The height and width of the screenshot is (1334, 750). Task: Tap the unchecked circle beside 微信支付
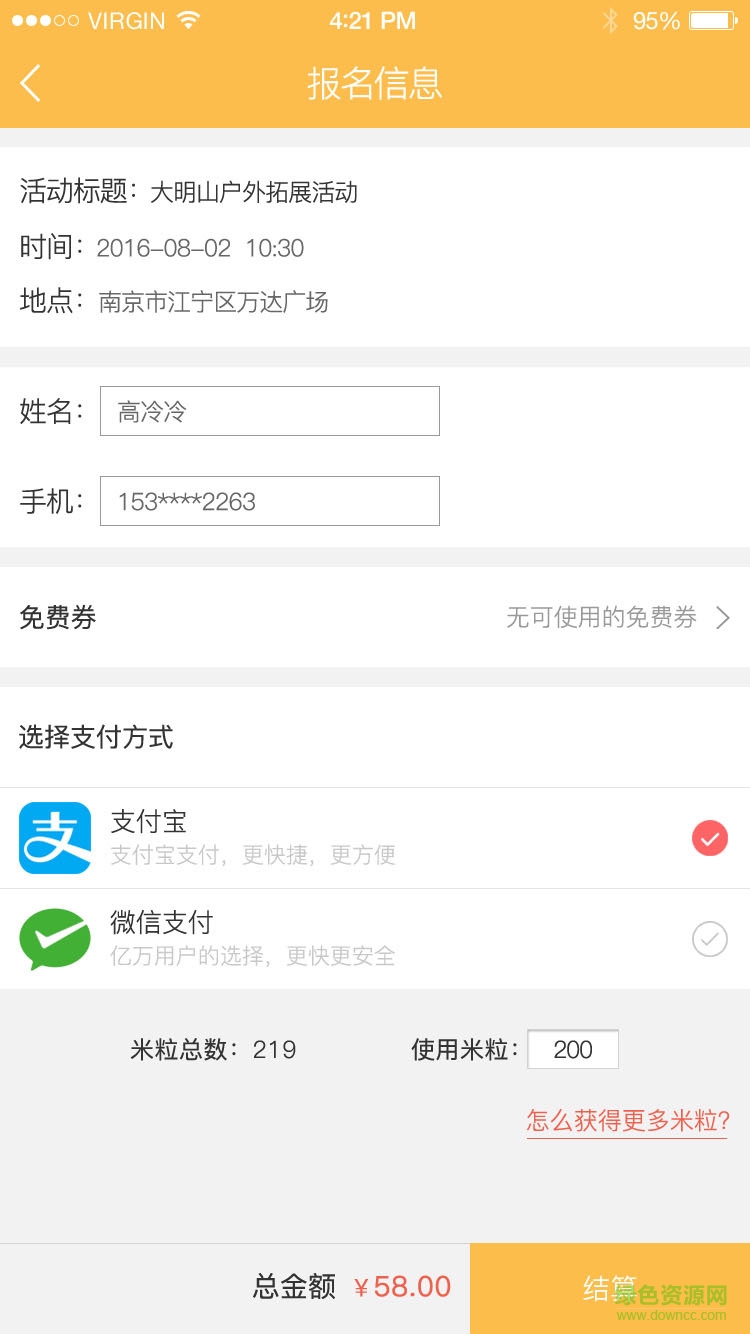tap(710, 939)
